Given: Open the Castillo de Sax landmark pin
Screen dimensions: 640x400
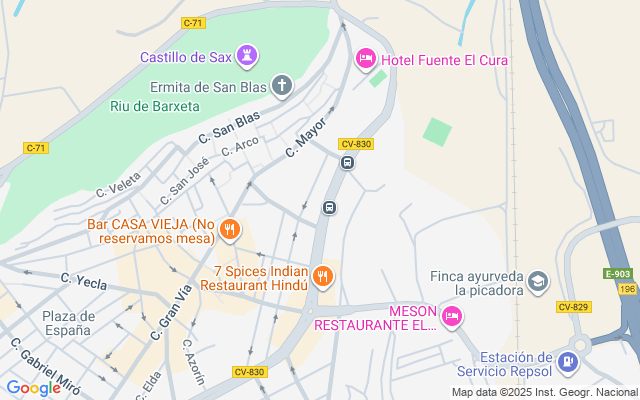Looking at the screenshot, I should point(247,56).
